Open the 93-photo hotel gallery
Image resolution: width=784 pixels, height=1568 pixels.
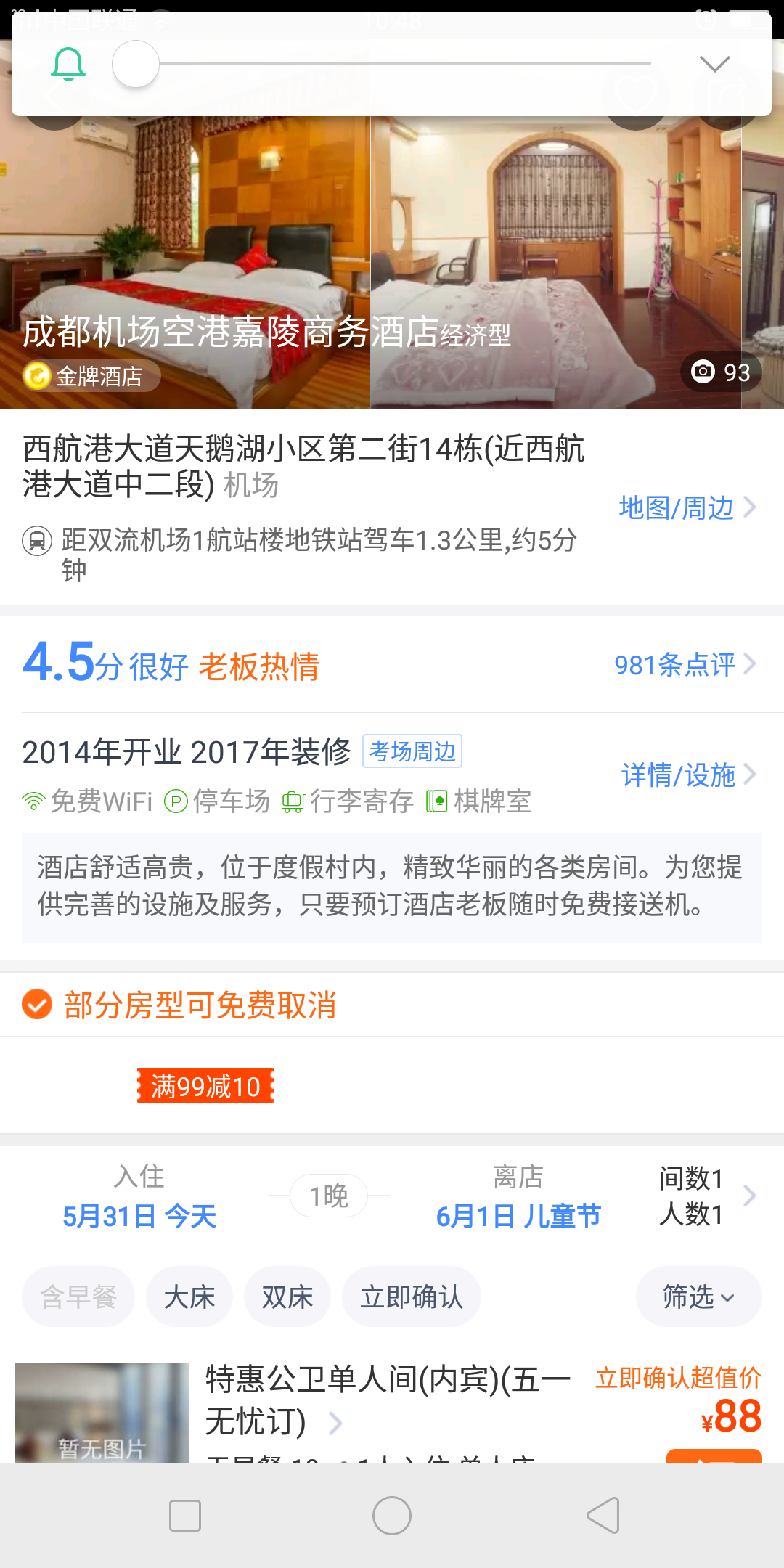pos(721,372)
